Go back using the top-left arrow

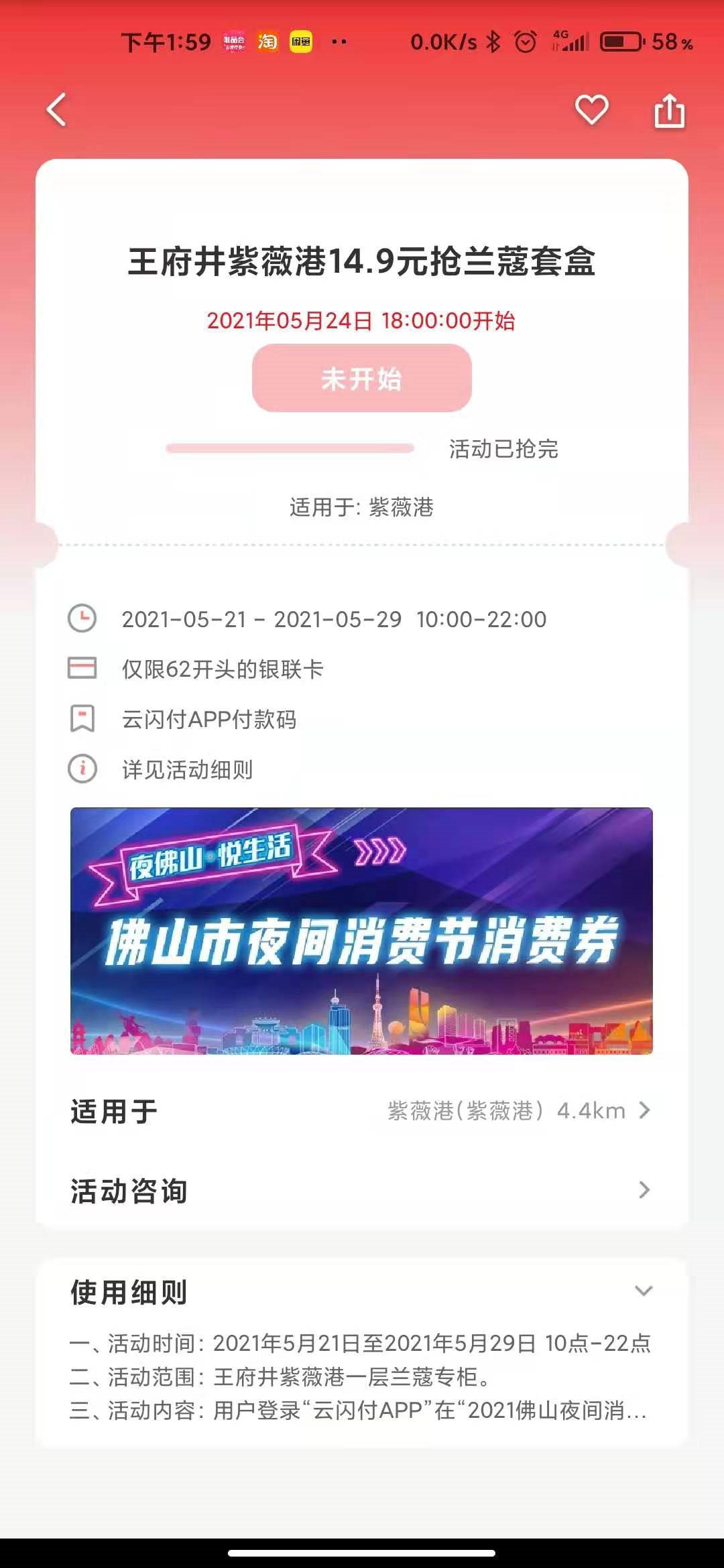[56, 110]
